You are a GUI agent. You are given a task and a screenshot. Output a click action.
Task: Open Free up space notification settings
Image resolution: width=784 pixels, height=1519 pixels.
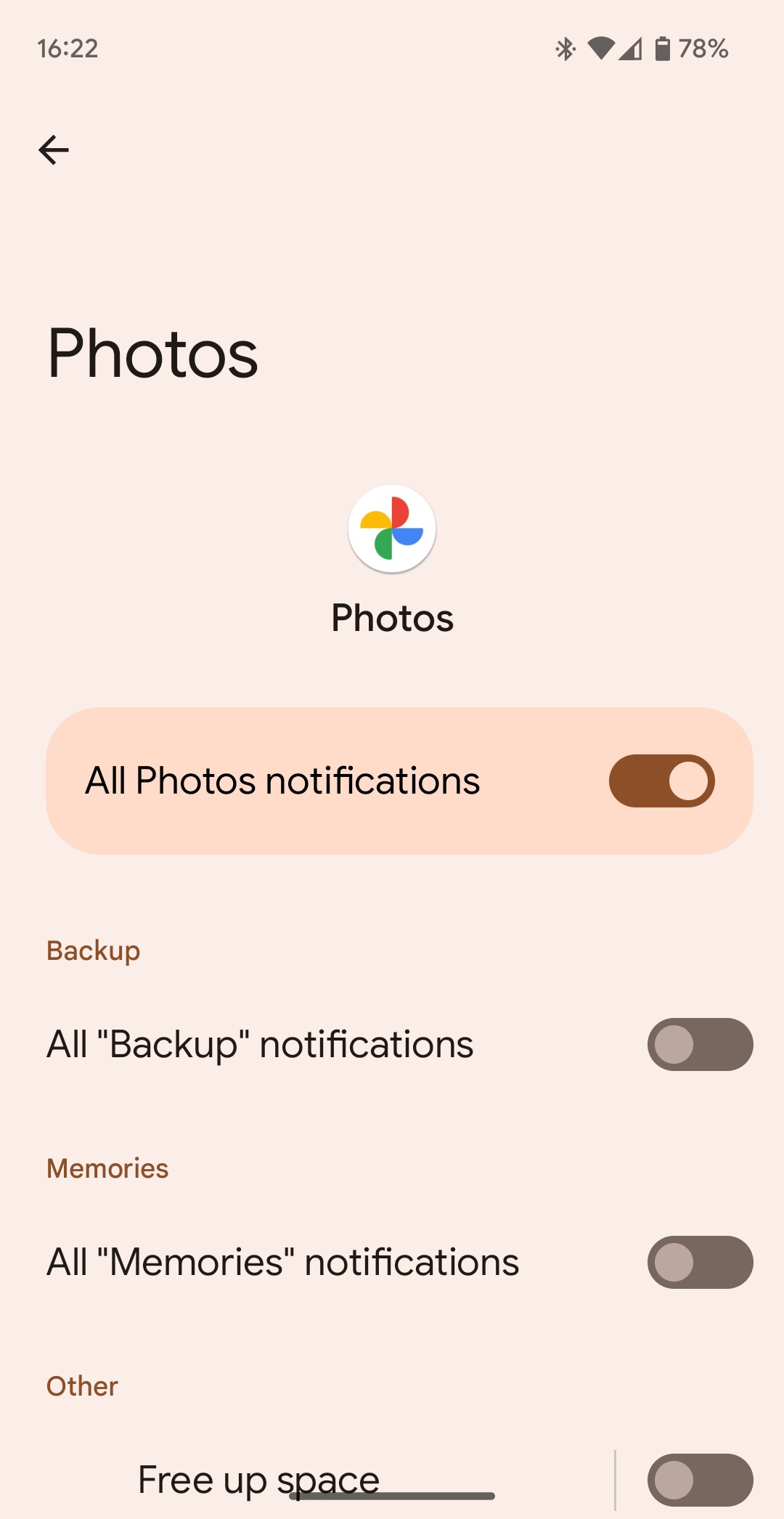pyautogui.click(x=258, y=1480)
